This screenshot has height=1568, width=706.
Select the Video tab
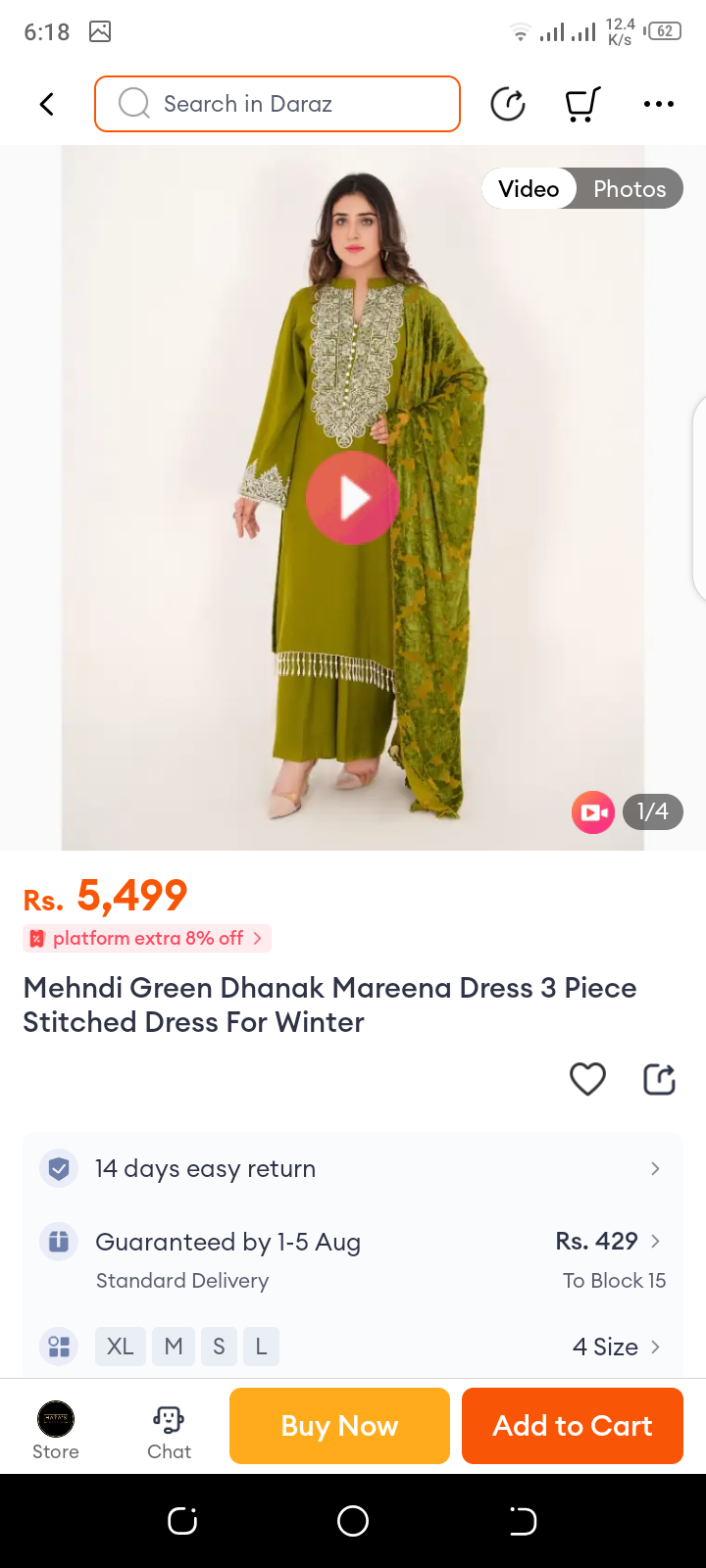[529, 189]
